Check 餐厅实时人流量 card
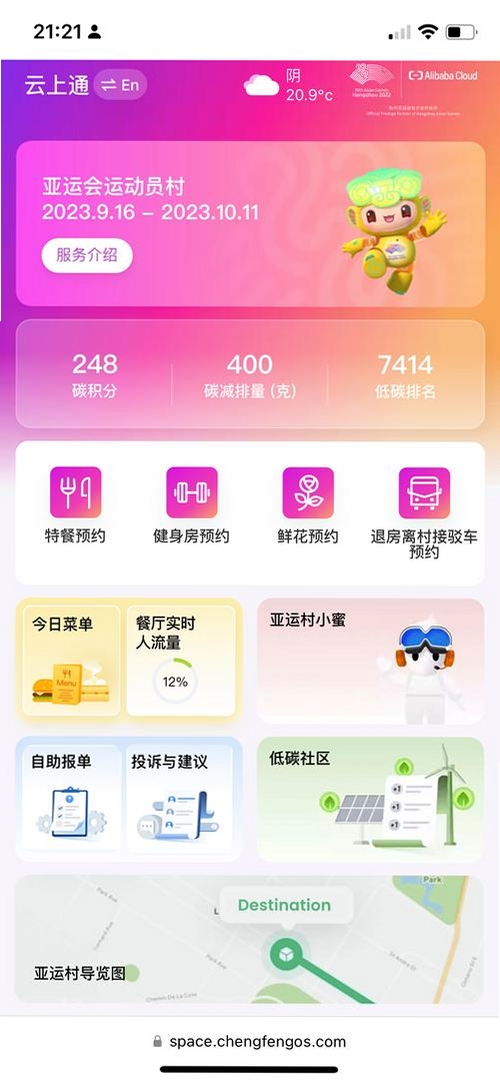The image size is (500, 1083). [x=180, y=660]
